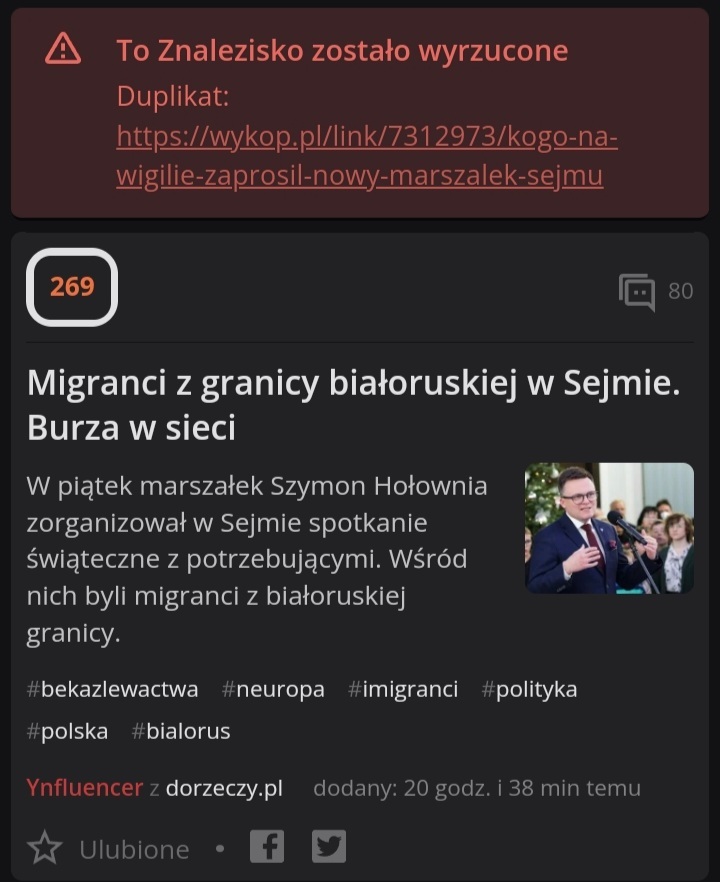
Task: Upvote the post with the 269 button
Action: click(x=72, y=288)
